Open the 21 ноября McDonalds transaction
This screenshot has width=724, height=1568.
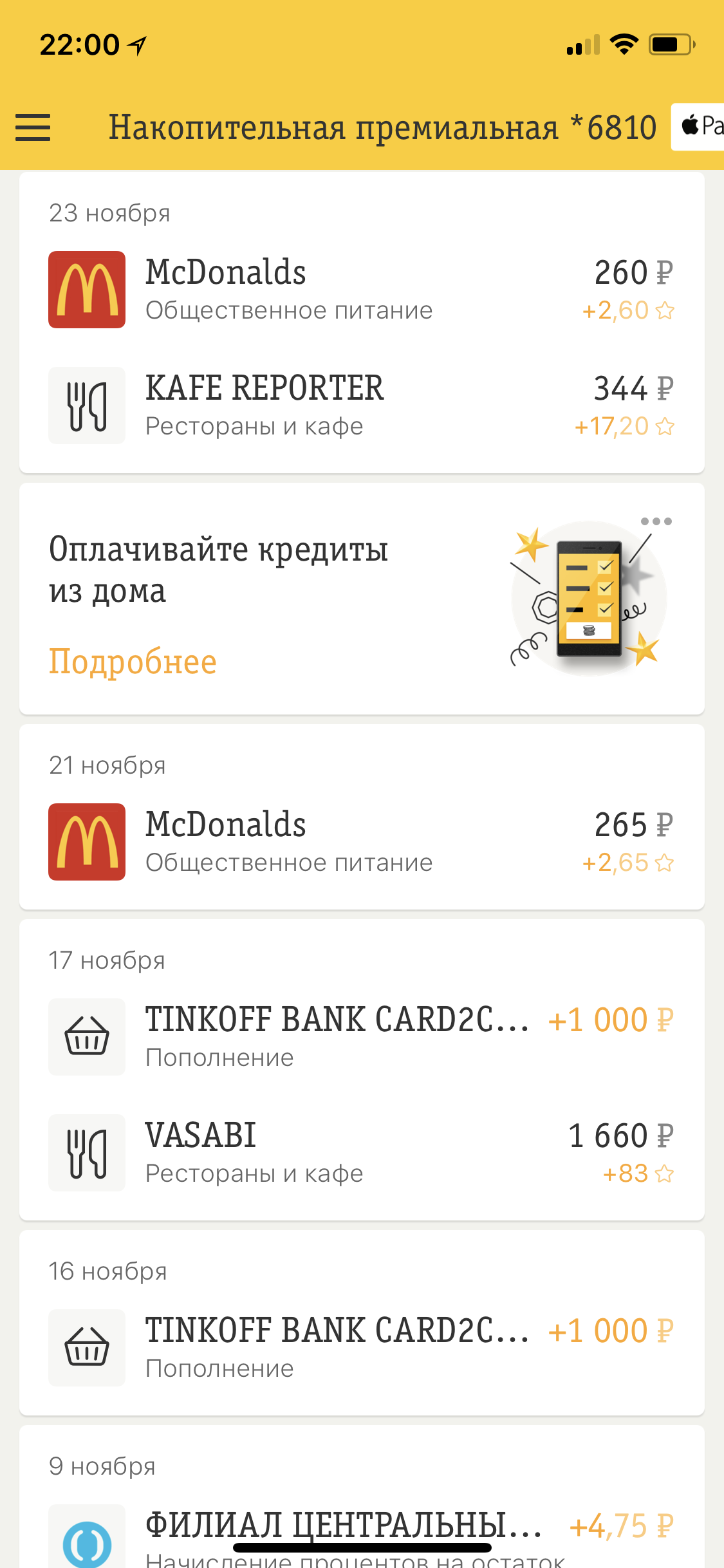pyautogui.click(x=360, y=842)
